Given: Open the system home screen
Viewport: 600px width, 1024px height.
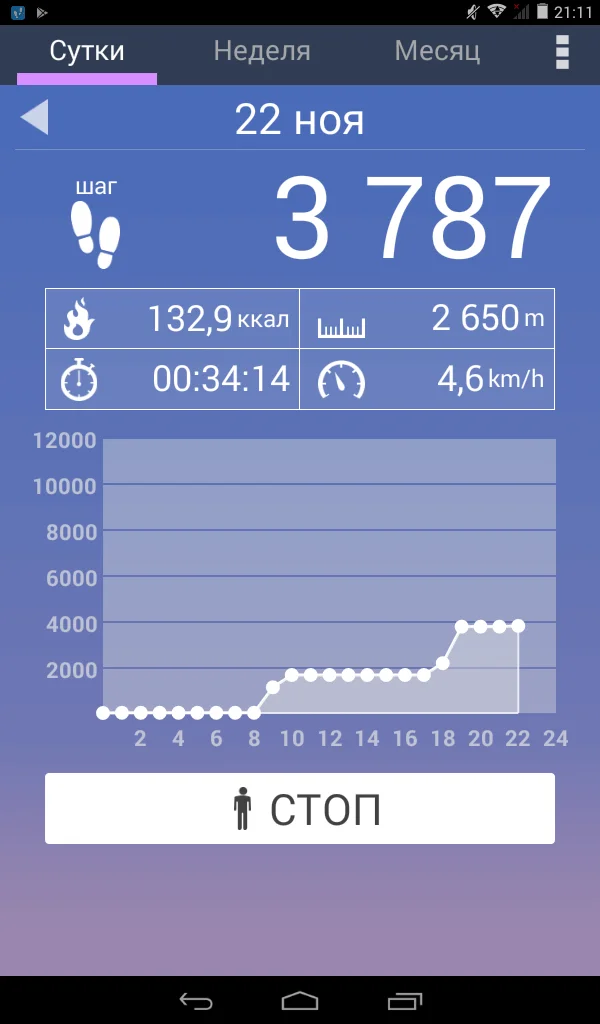Looking at the screenshot, I should click(300, 1000).
